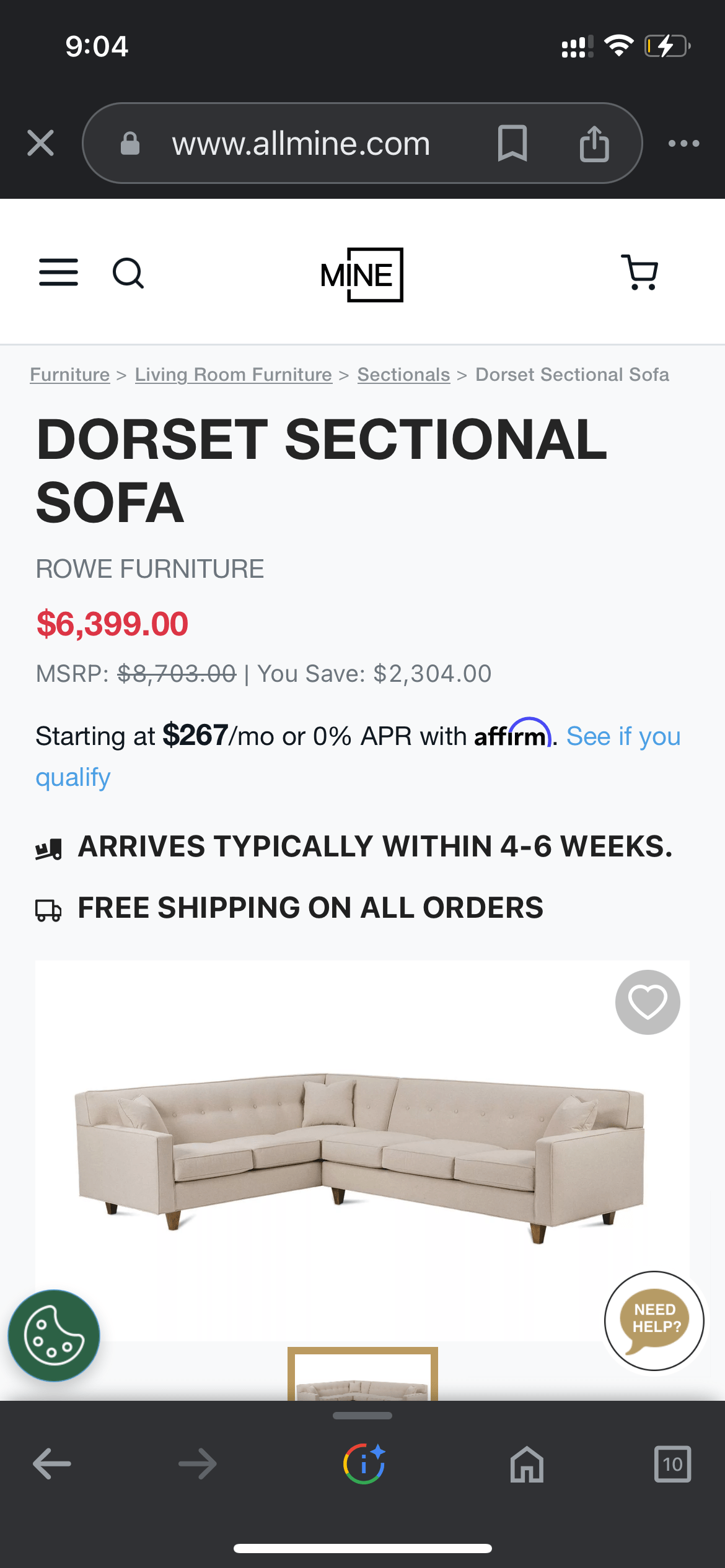This screenshot has height=1568, width=725.
Task: Open the Sectionals breadcrumb link
Action: 403,374
